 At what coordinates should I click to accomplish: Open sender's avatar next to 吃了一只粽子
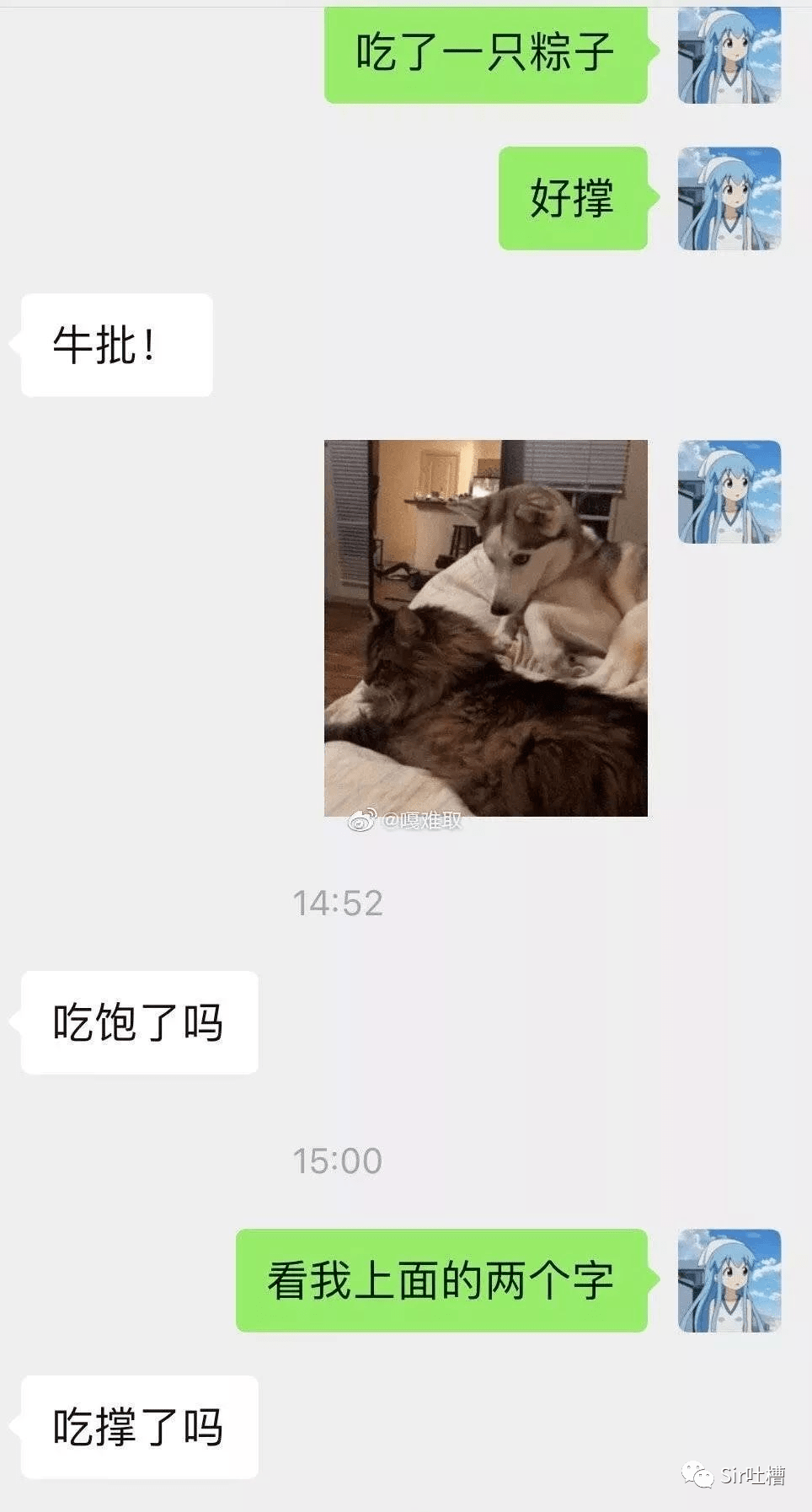[729, 54]
